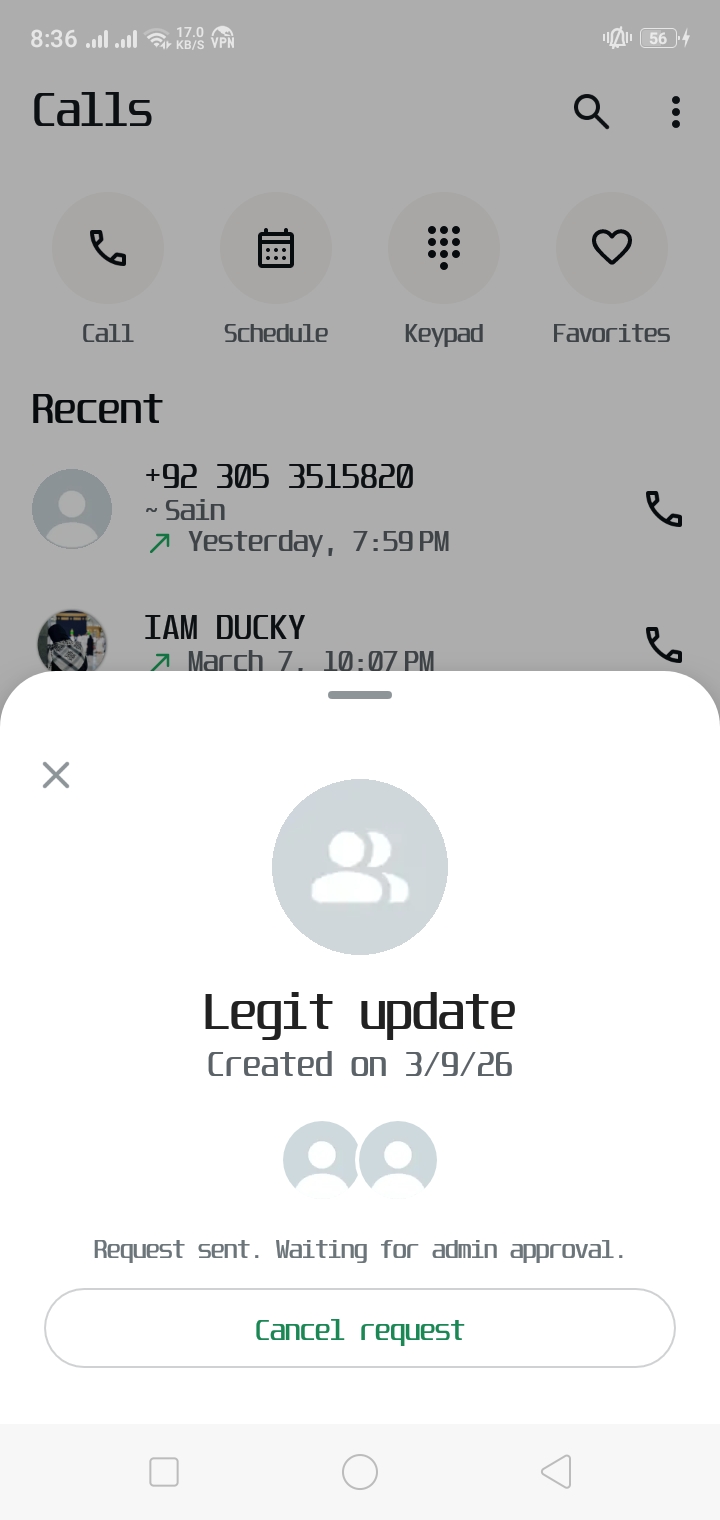This screenshot has height=1520, width=720.
Task: Open call details for +92 305 3515820
Action: coord(300,508)
